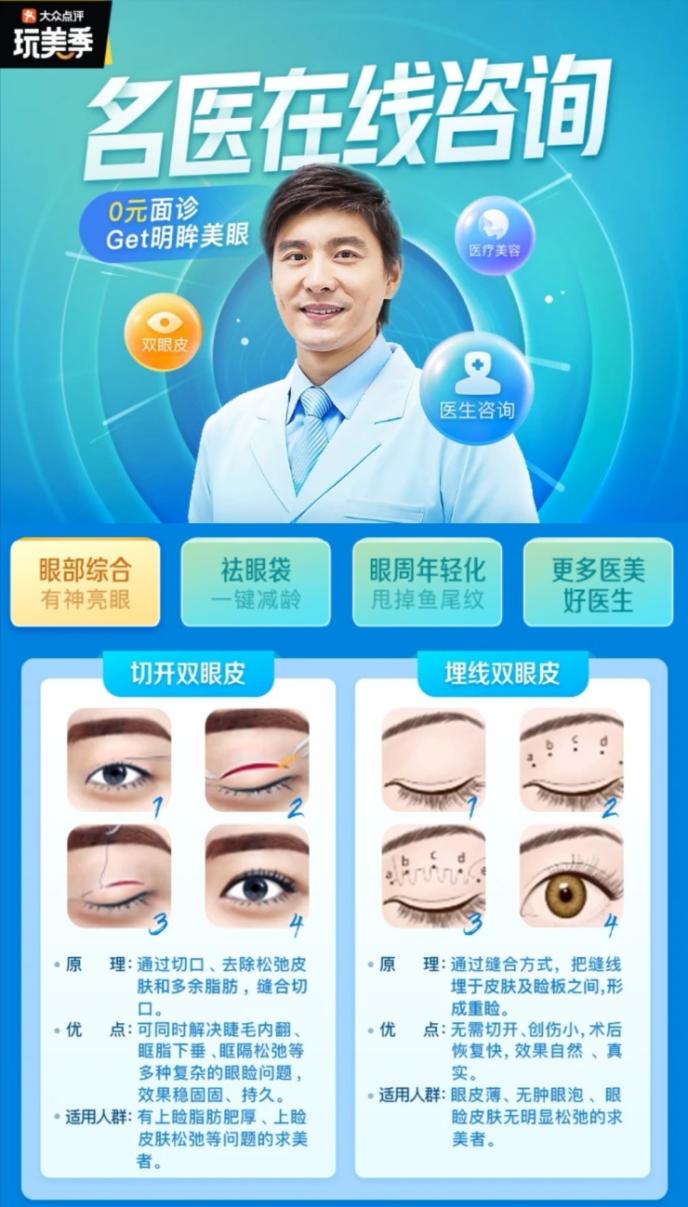Open the 双眼皮 bubble
The width and height of the screenshot is (688, 1207).
[163, 333]
